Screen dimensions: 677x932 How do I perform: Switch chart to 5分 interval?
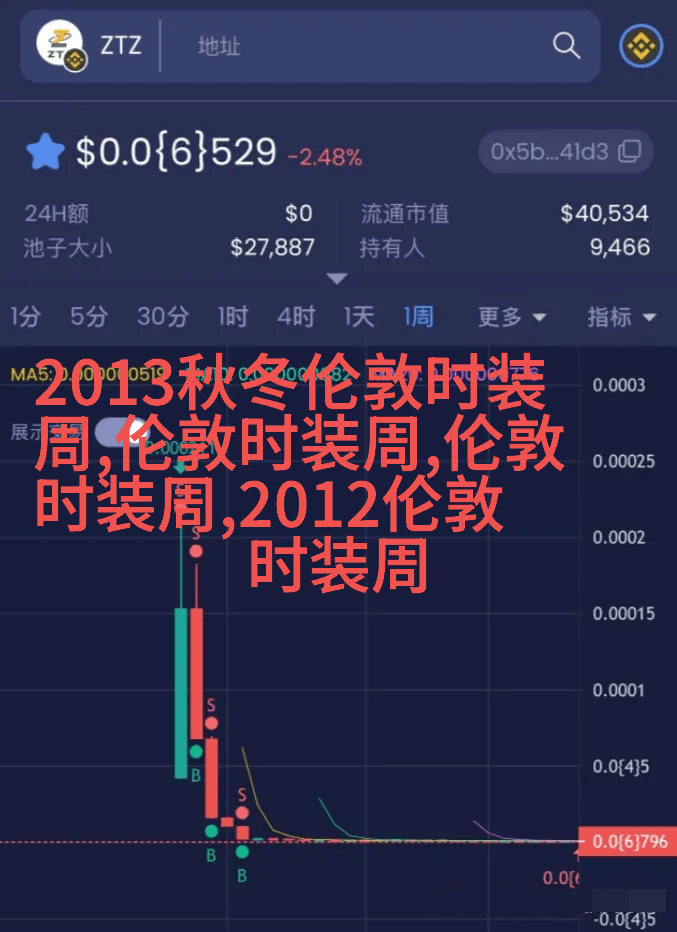point(88,317)
